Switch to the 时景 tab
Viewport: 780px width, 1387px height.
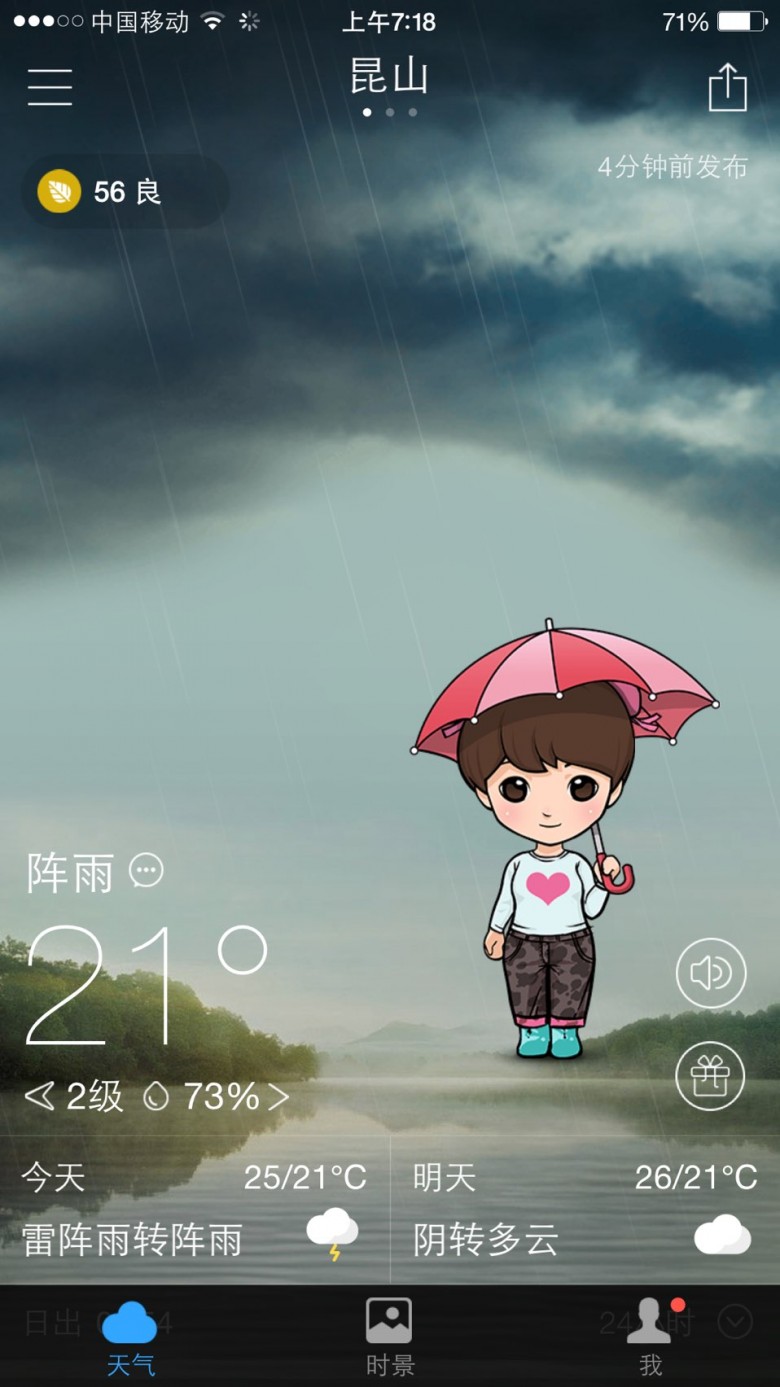click(x=389, y=1337)
